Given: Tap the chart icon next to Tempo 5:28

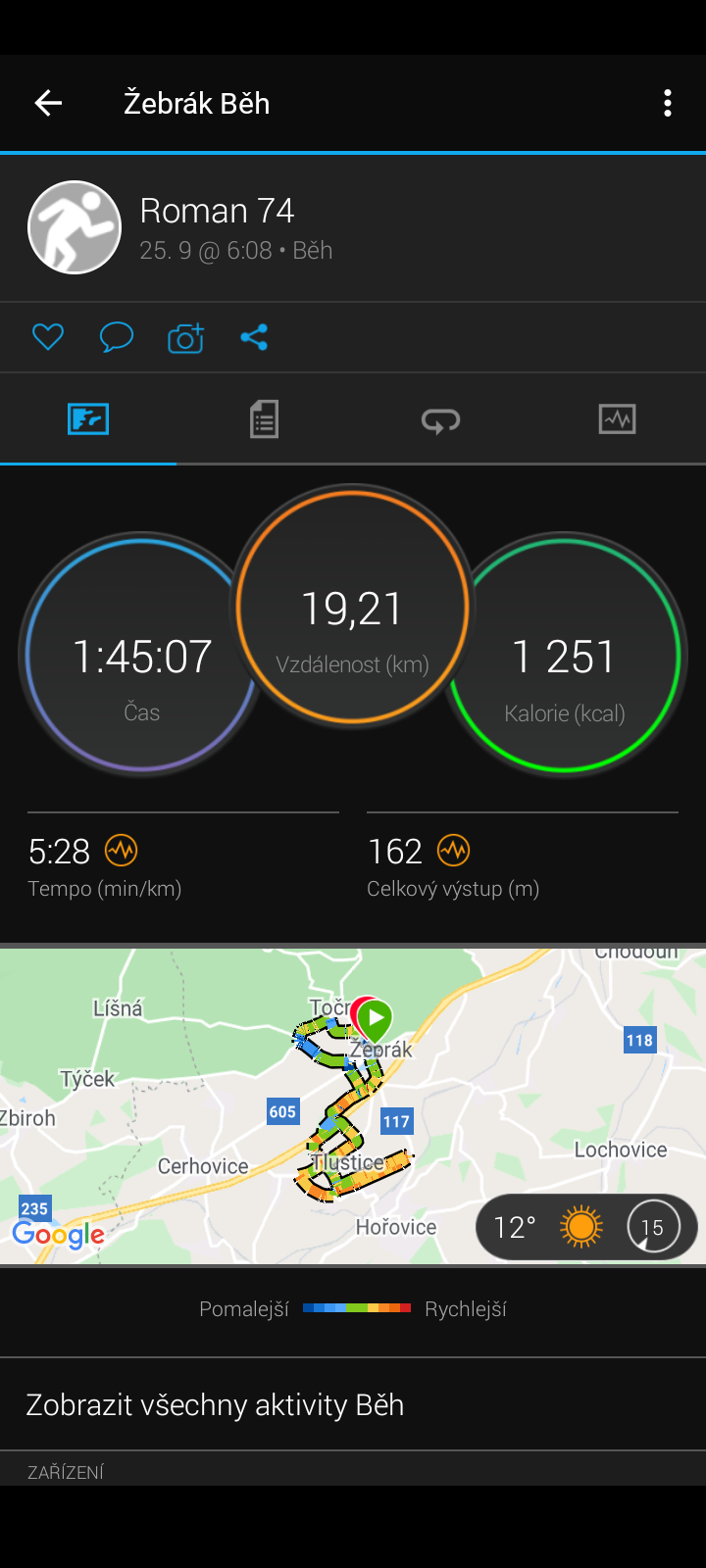Looking at the screenshot, I should [x=122, y=851].
